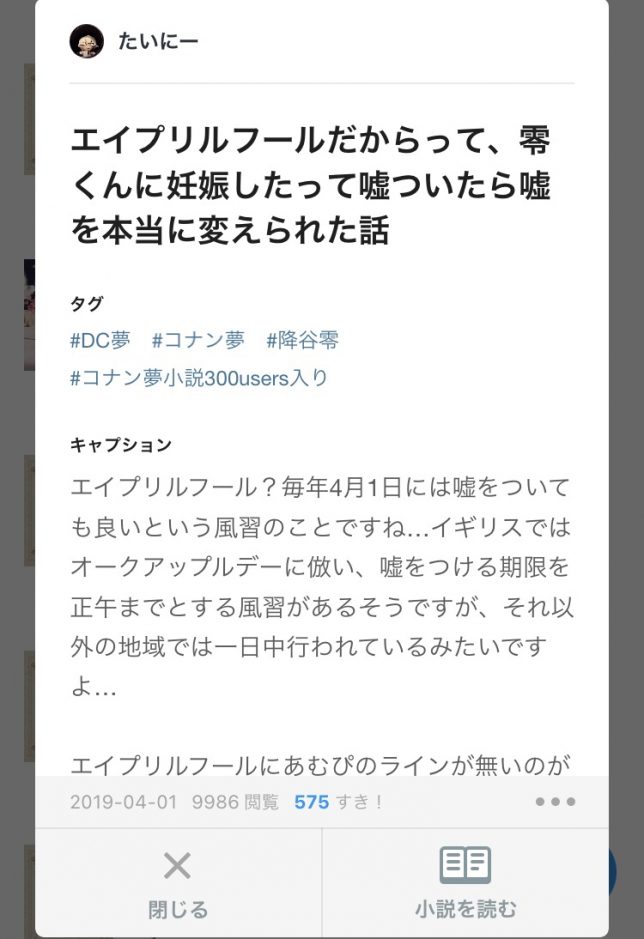Viewport: 644px width, 939px height.
Task: Open the #DC夢 tag
Action: pyautogui.click(x=100, y=340)
